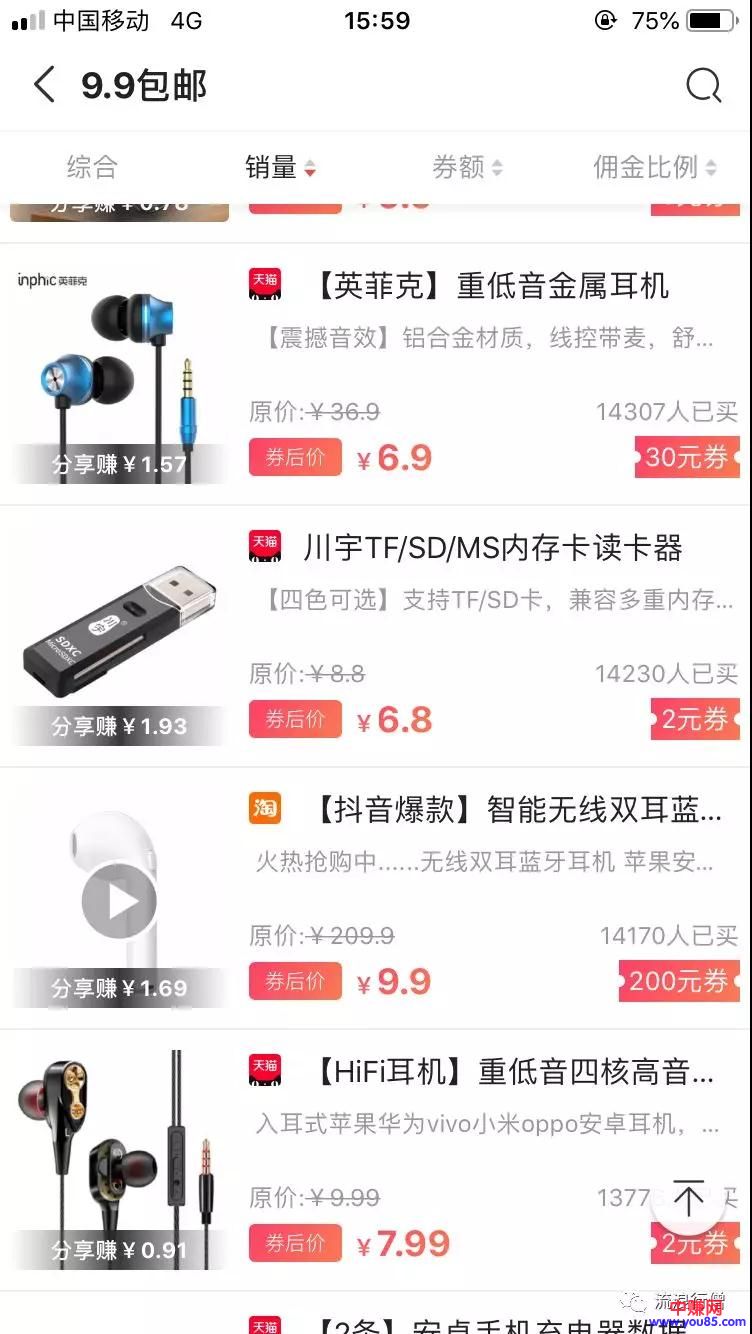Go back from 9.9包邮 page
This screenshot has height=1334, width=752.
(44, 86)
